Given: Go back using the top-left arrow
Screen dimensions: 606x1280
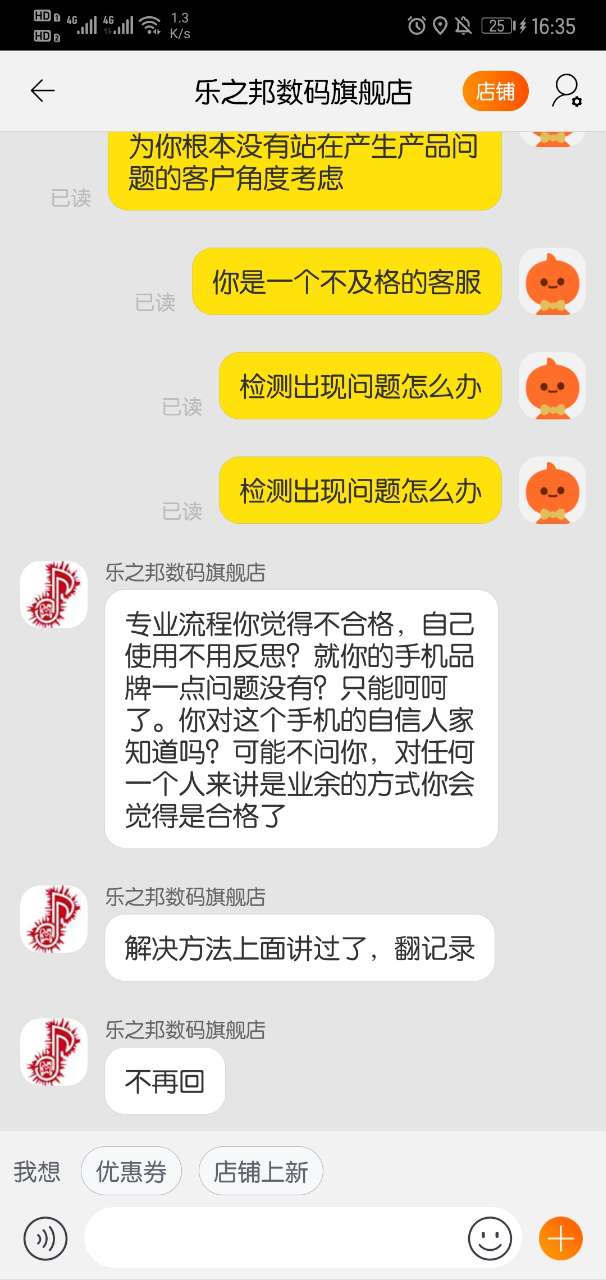Looking at the screenshot, I should [x=42, y=91].
